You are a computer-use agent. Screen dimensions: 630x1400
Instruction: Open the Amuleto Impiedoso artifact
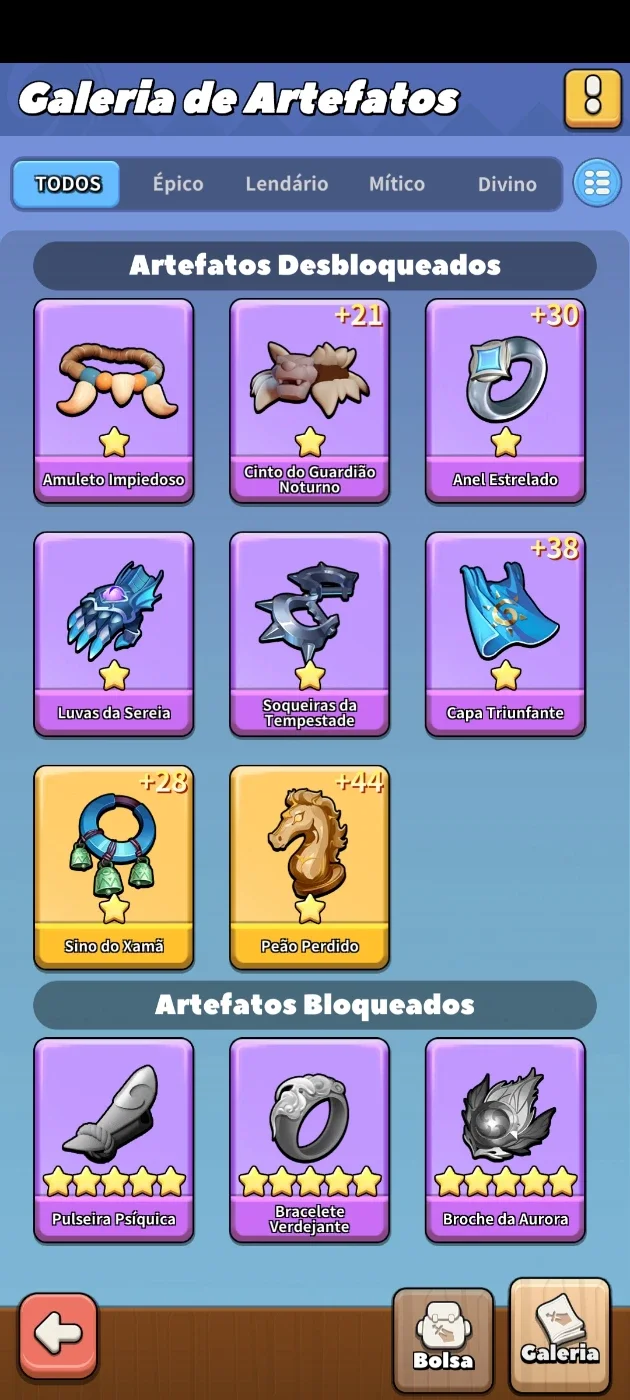(x=114, y=401)
